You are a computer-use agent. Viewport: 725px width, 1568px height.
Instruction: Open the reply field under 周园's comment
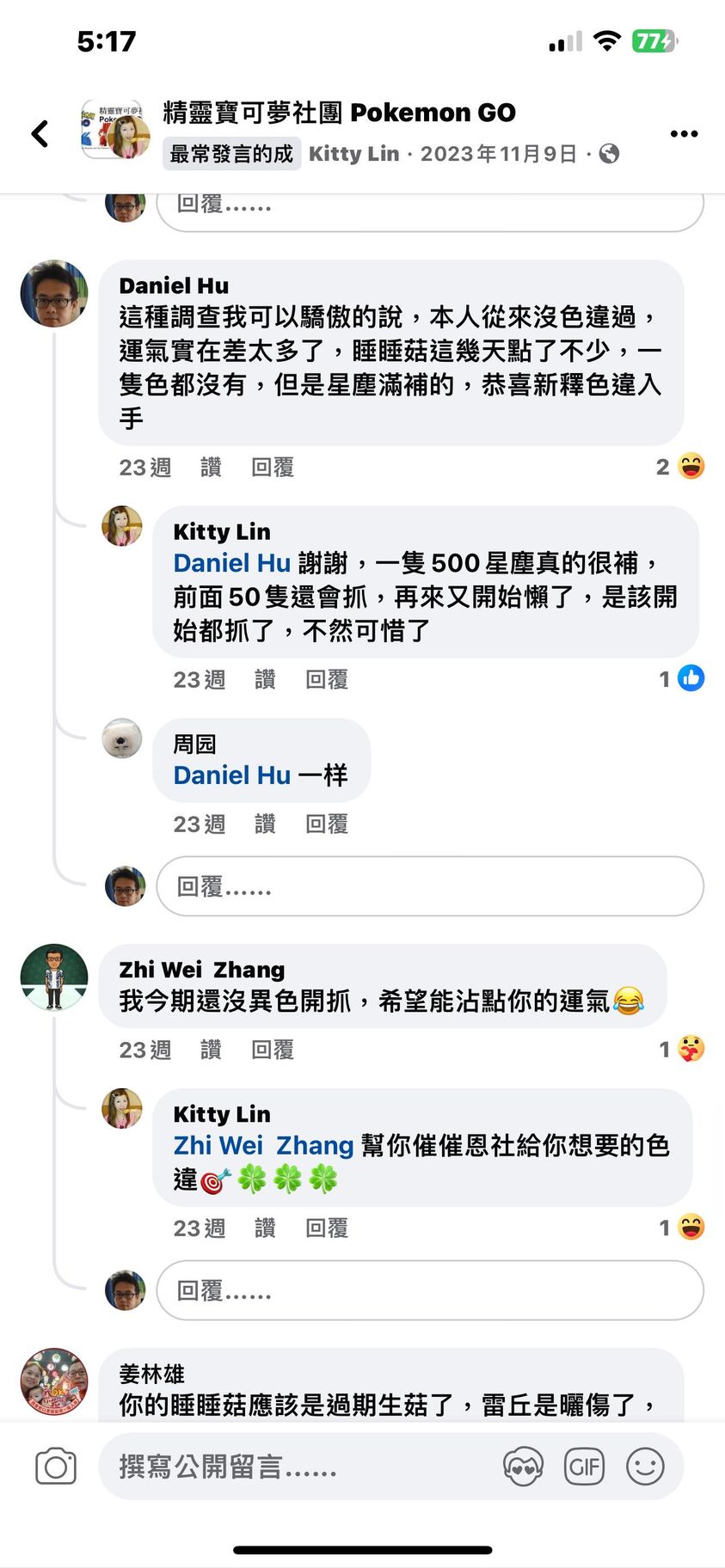(429, 886)
